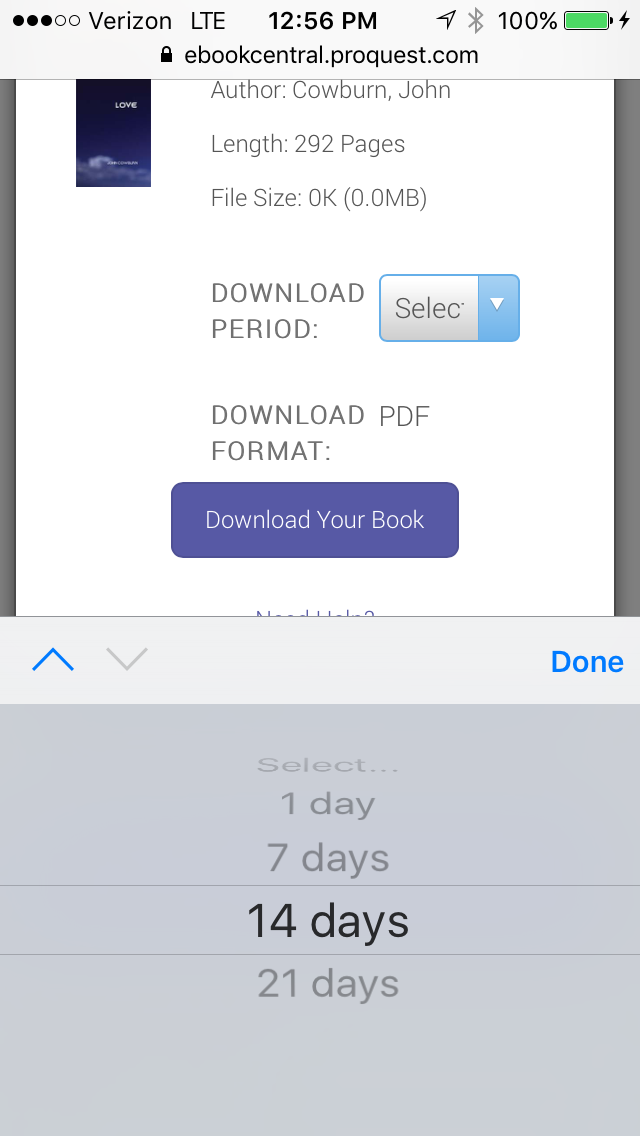Confirm picker selection with Done

click(586, 661)
